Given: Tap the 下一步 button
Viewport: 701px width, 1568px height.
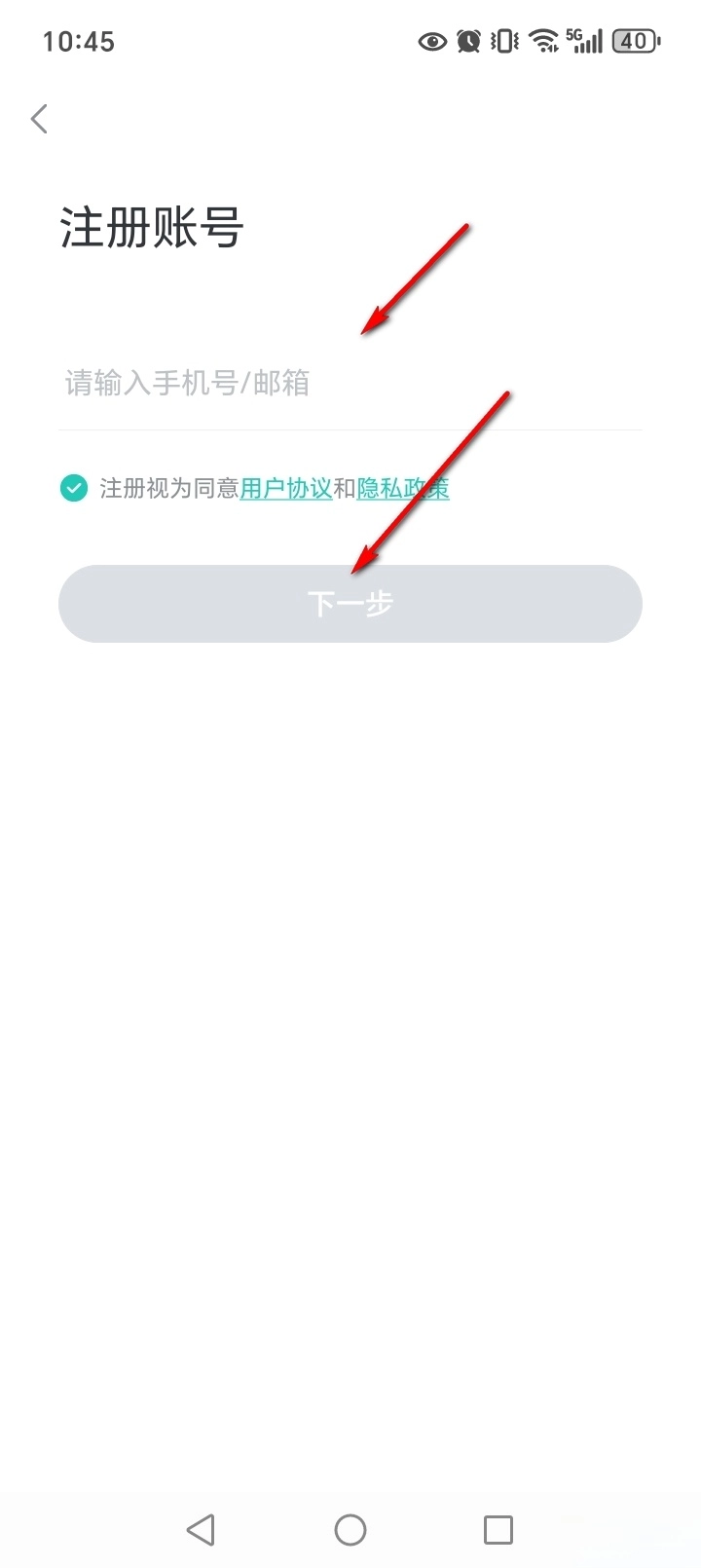Looking at the screenshot, I should coord(350,604).
